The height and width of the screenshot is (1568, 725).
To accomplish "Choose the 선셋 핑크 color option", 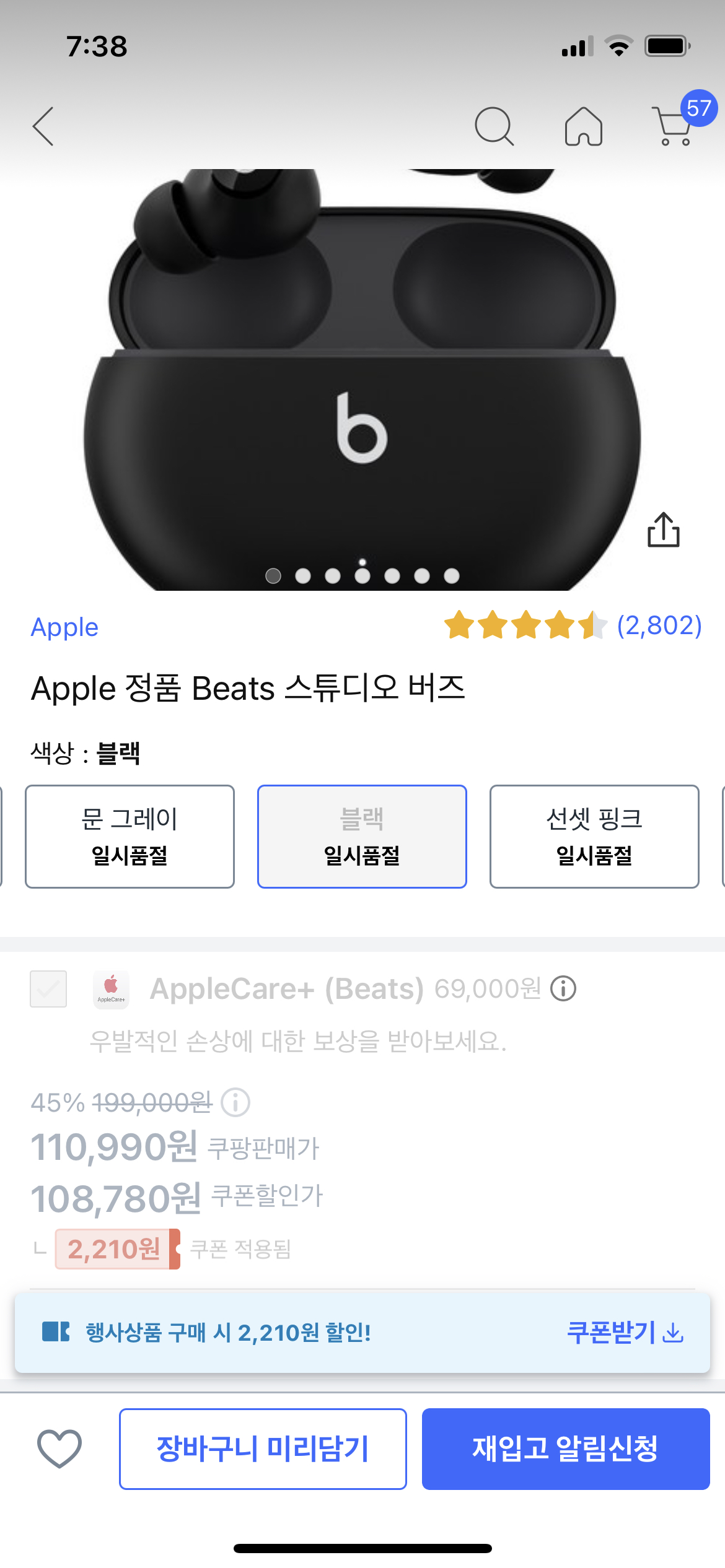I will (594, 836).
